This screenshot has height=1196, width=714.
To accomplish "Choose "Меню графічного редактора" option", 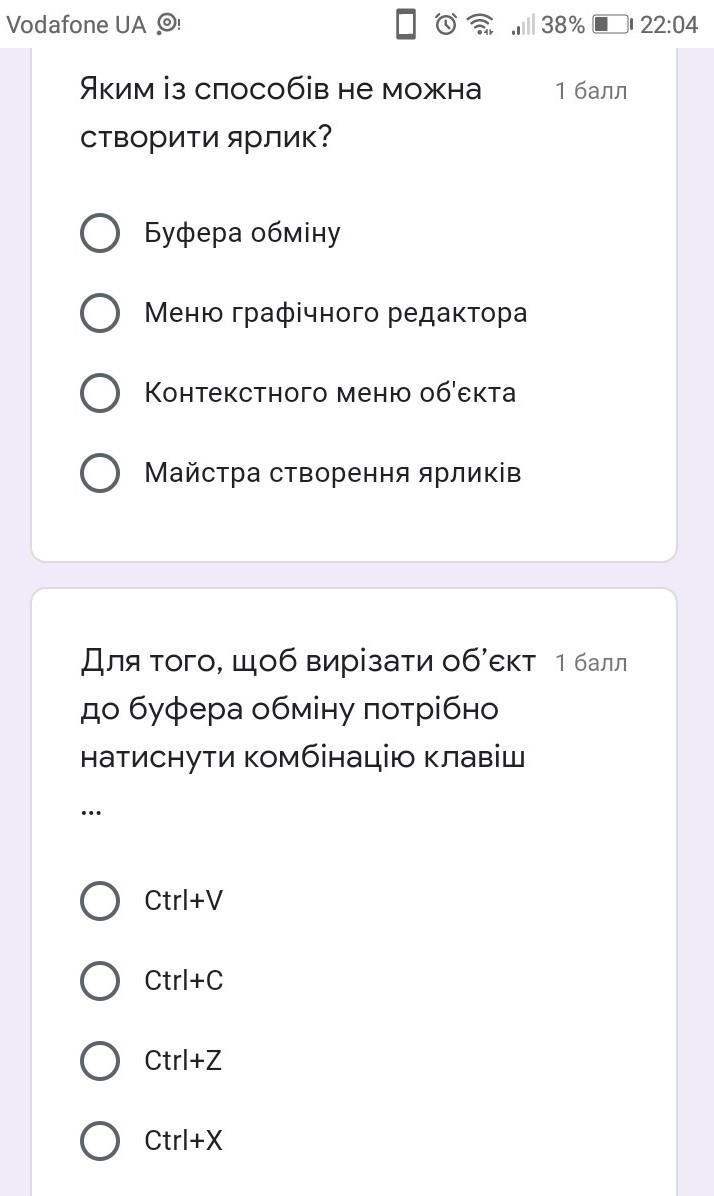I will (x=100, y=313).
